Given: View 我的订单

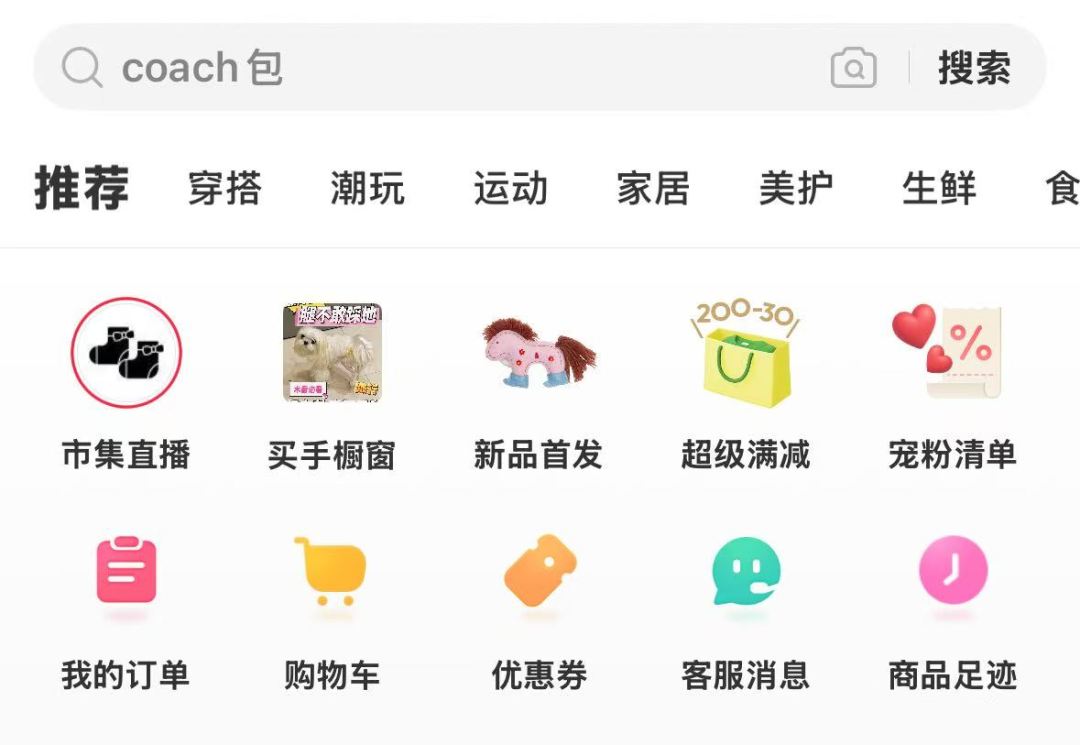Looking at the screenshot, I should pos(126,605).
